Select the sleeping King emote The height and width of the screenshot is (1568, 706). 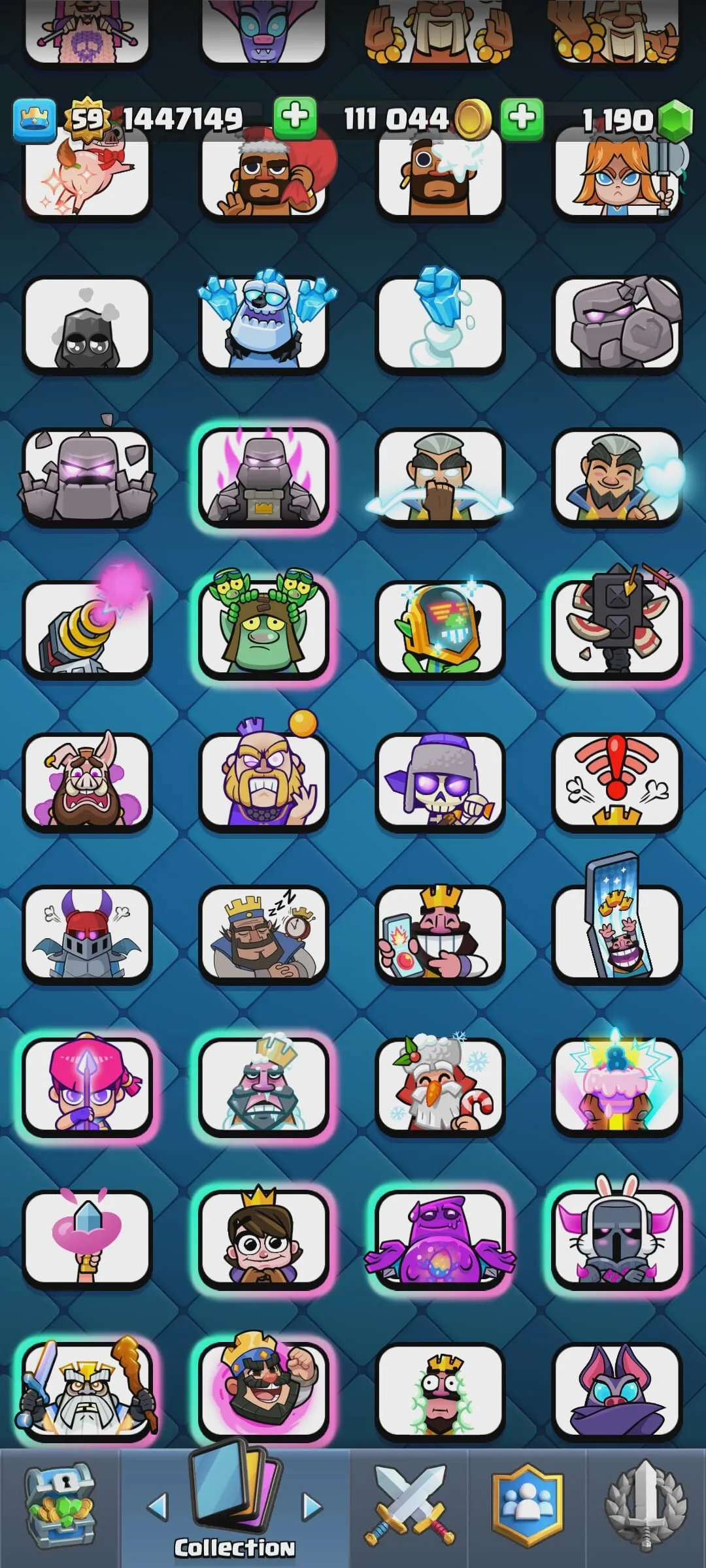click(x=265, y=934)
